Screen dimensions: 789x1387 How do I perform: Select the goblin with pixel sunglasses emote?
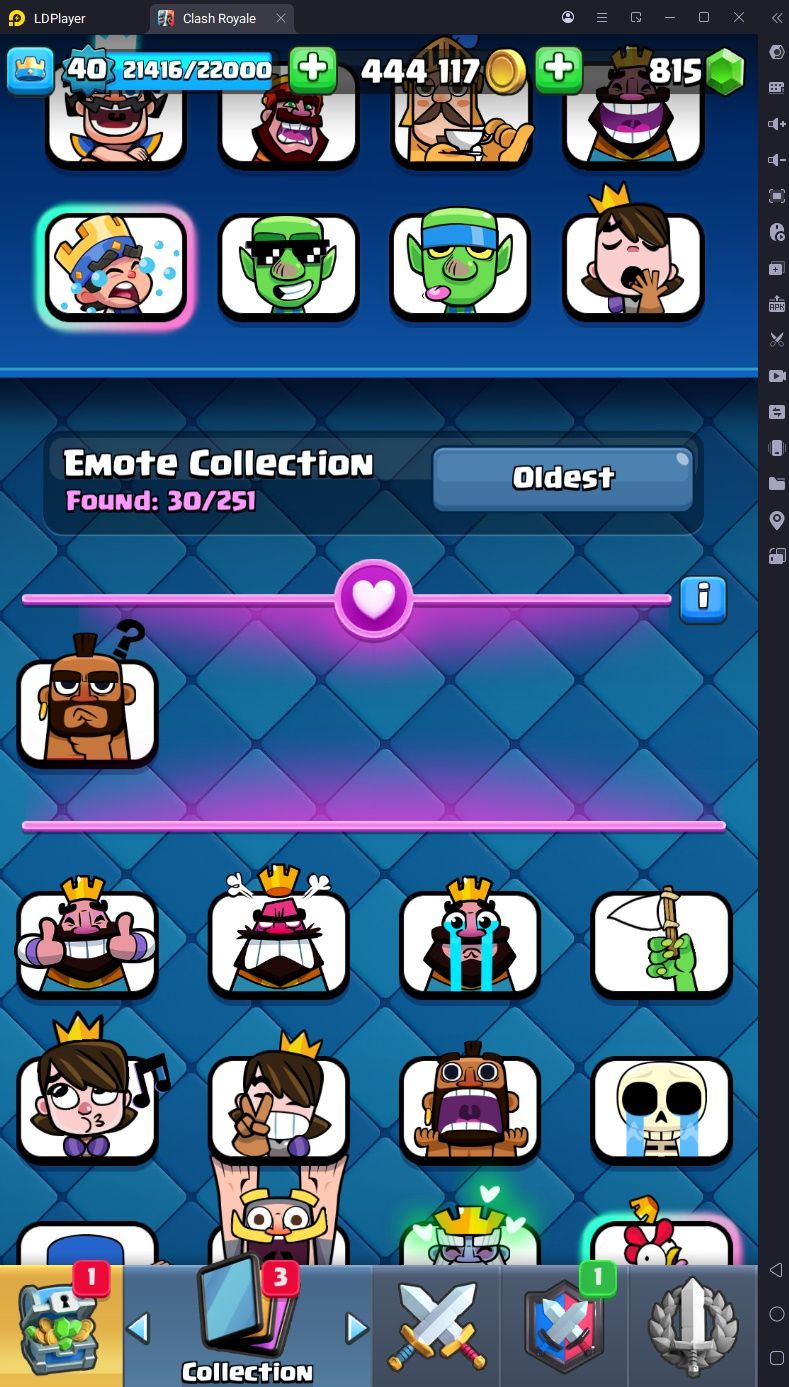[x=288, y=265]
